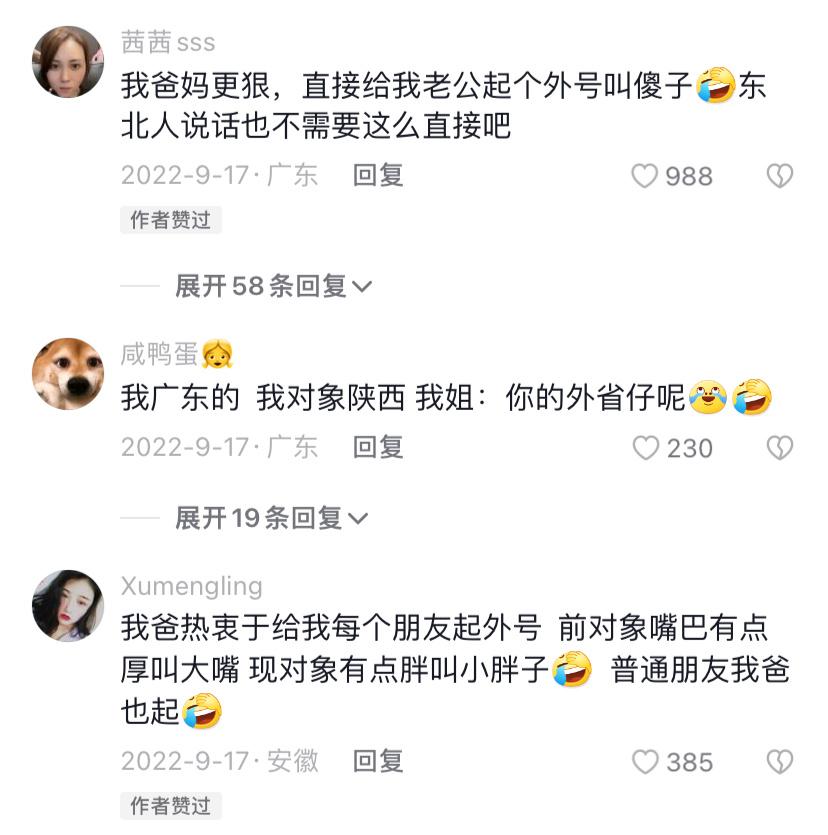Click 回复 under Xumengling's comment
Viewport: 828px width, 835px height.
[379, 762]
